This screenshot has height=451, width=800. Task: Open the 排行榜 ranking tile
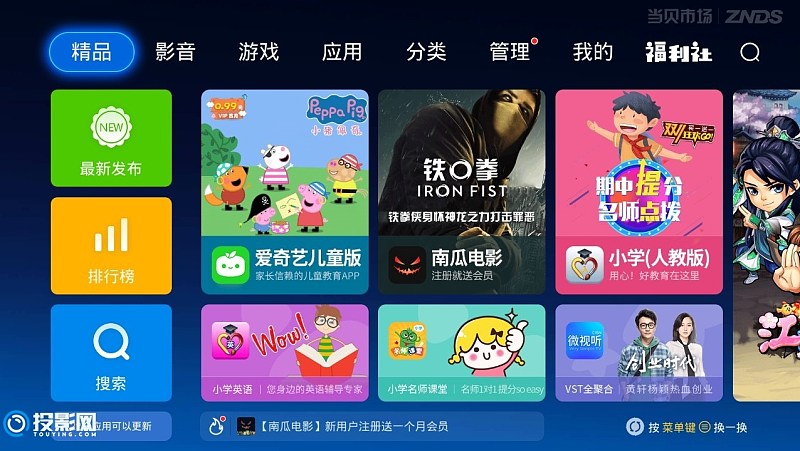tap(111, 245)
